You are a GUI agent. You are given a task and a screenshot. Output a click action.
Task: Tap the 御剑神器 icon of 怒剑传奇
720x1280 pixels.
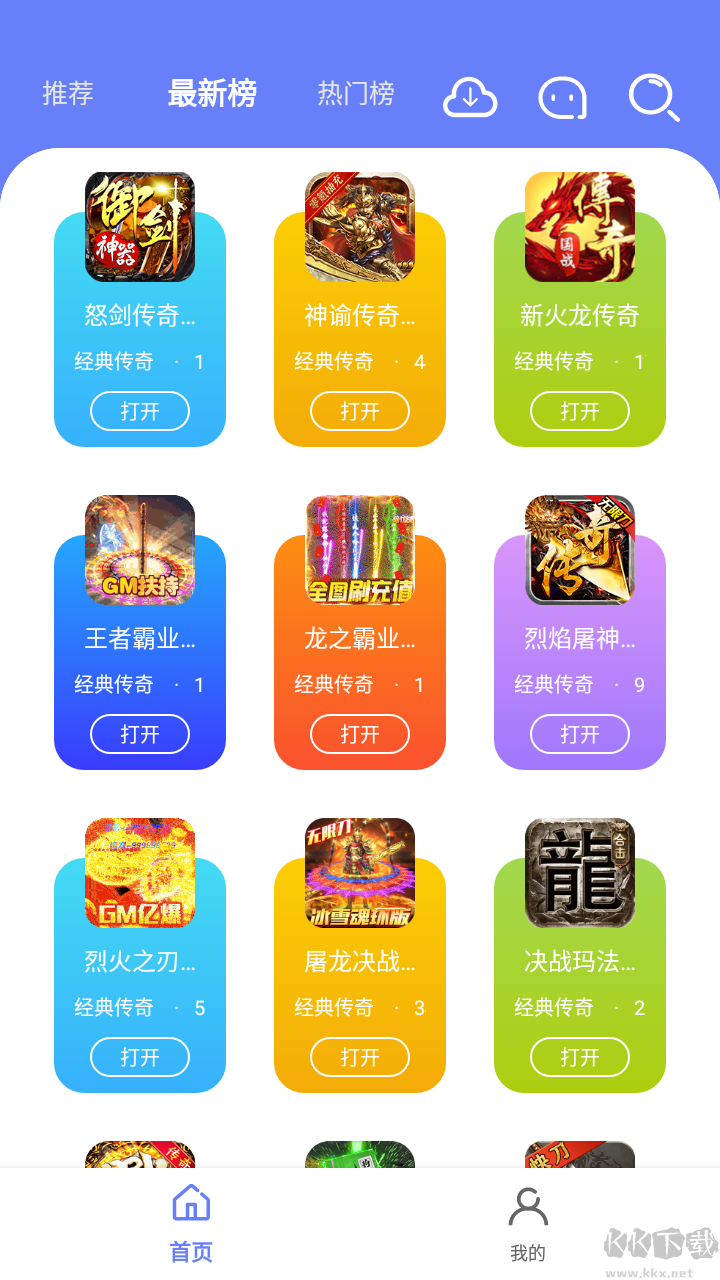coord(139,227)
